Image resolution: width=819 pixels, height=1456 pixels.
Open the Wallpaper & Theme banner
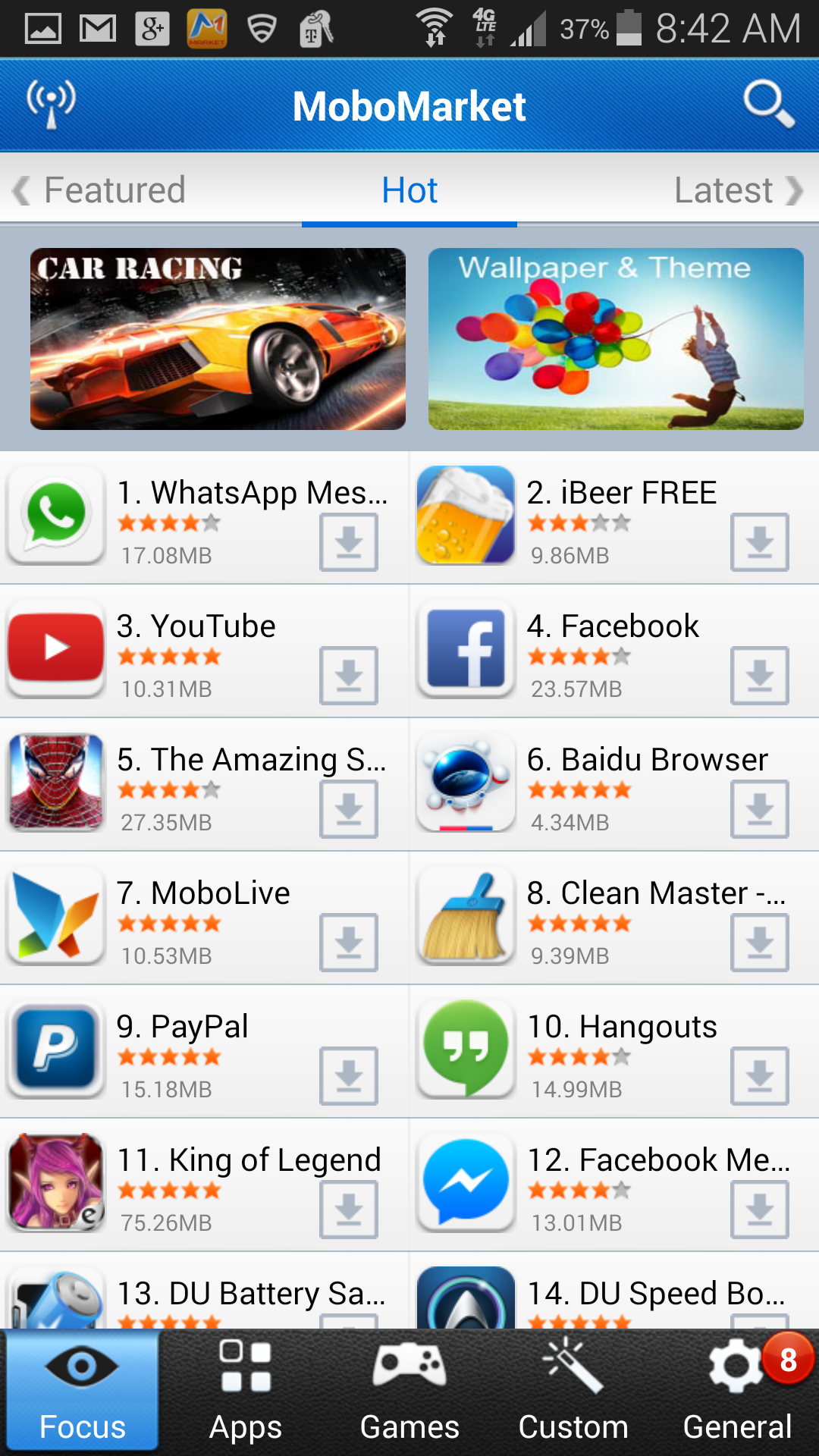tap(616, 339)
